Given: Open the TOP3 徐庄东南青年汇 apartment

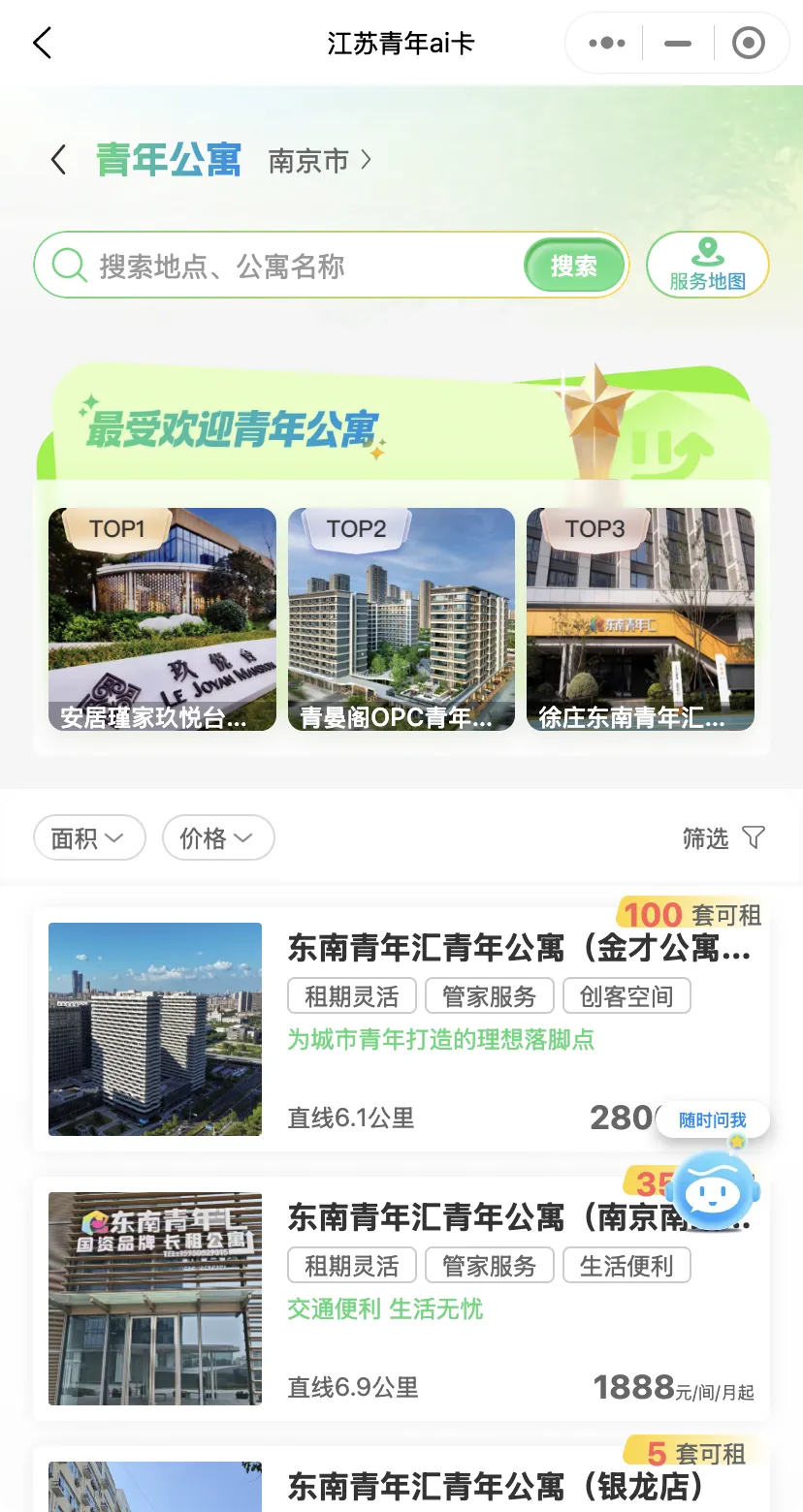Looking at the screenshot, I should pyautogui.click(x=640, y=619).
